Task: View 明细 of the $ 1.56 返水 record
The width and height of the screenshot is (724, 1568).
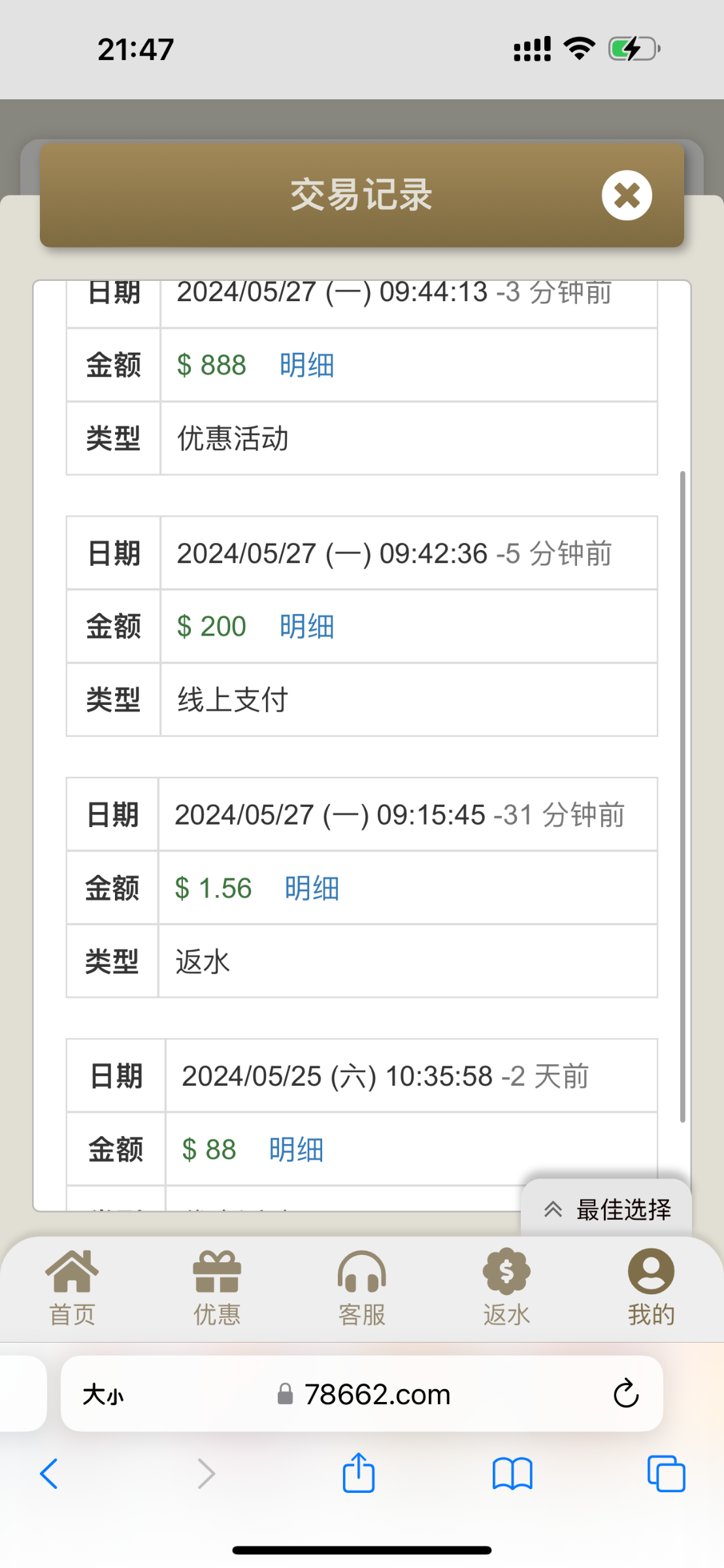Action: pos(312,889)
